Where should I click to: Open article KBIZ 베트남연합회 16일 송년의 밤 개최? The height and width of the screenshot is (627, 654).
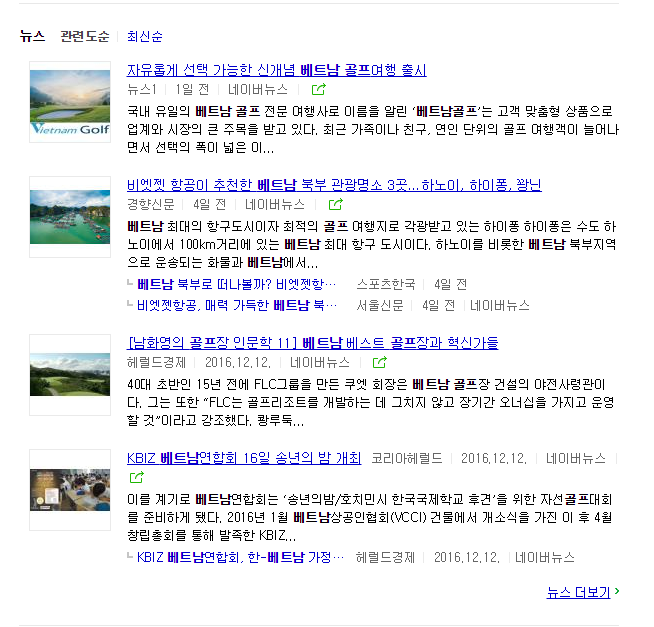pyautogui.click(x=244, y=458)
